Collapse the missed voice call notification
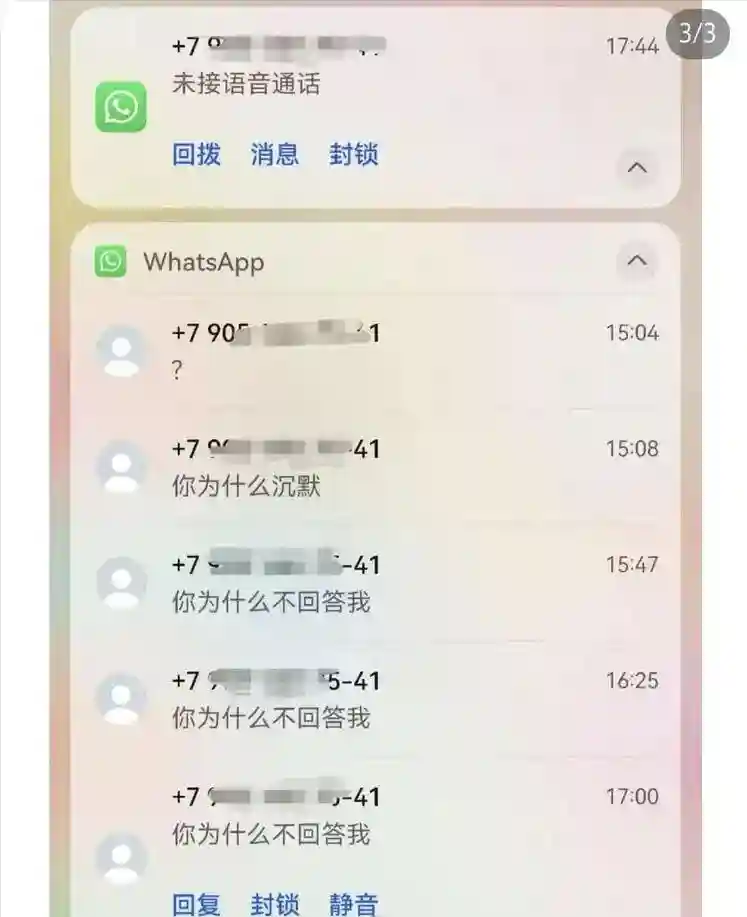This screenshot has width=747, height=917. point(637,168)
